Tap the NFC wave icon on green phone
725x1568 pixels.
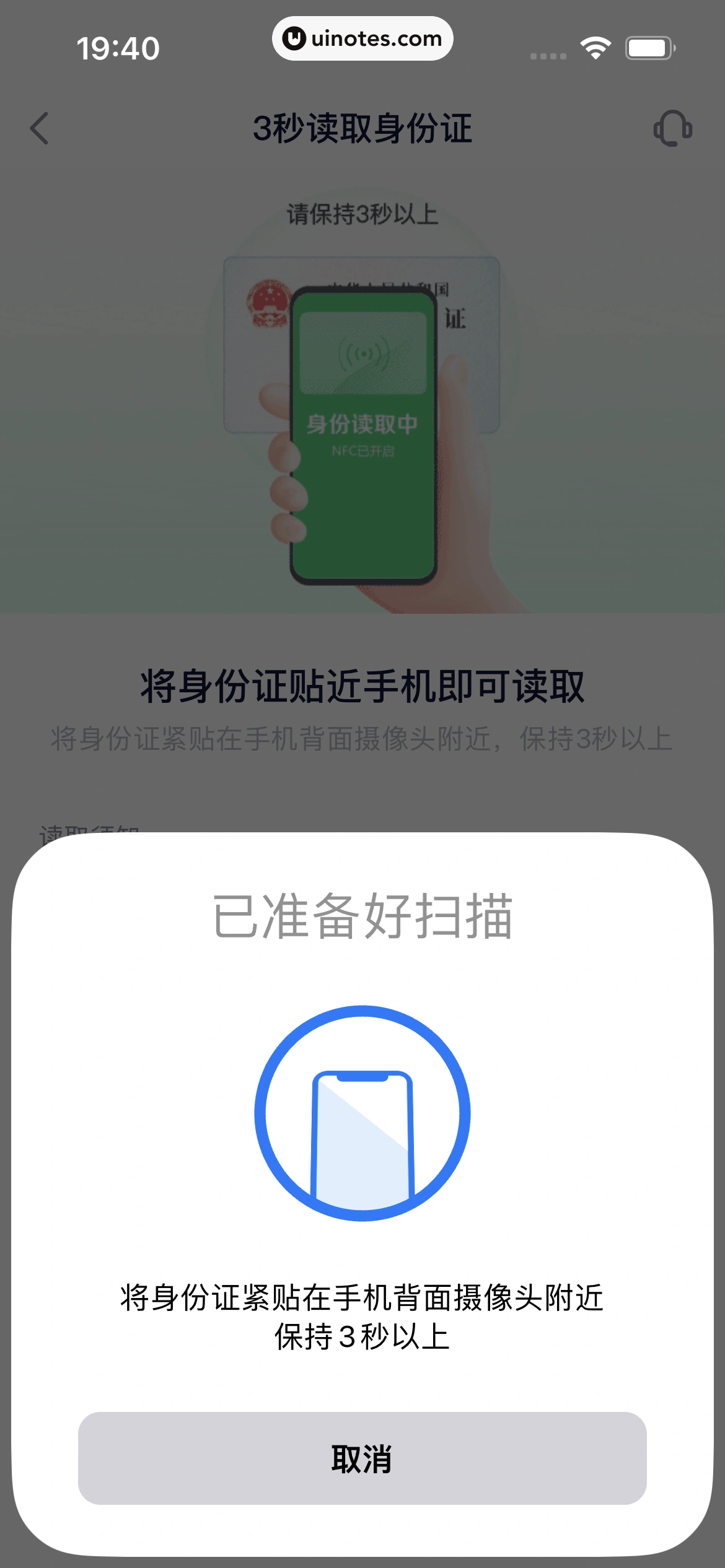point(362,353)
